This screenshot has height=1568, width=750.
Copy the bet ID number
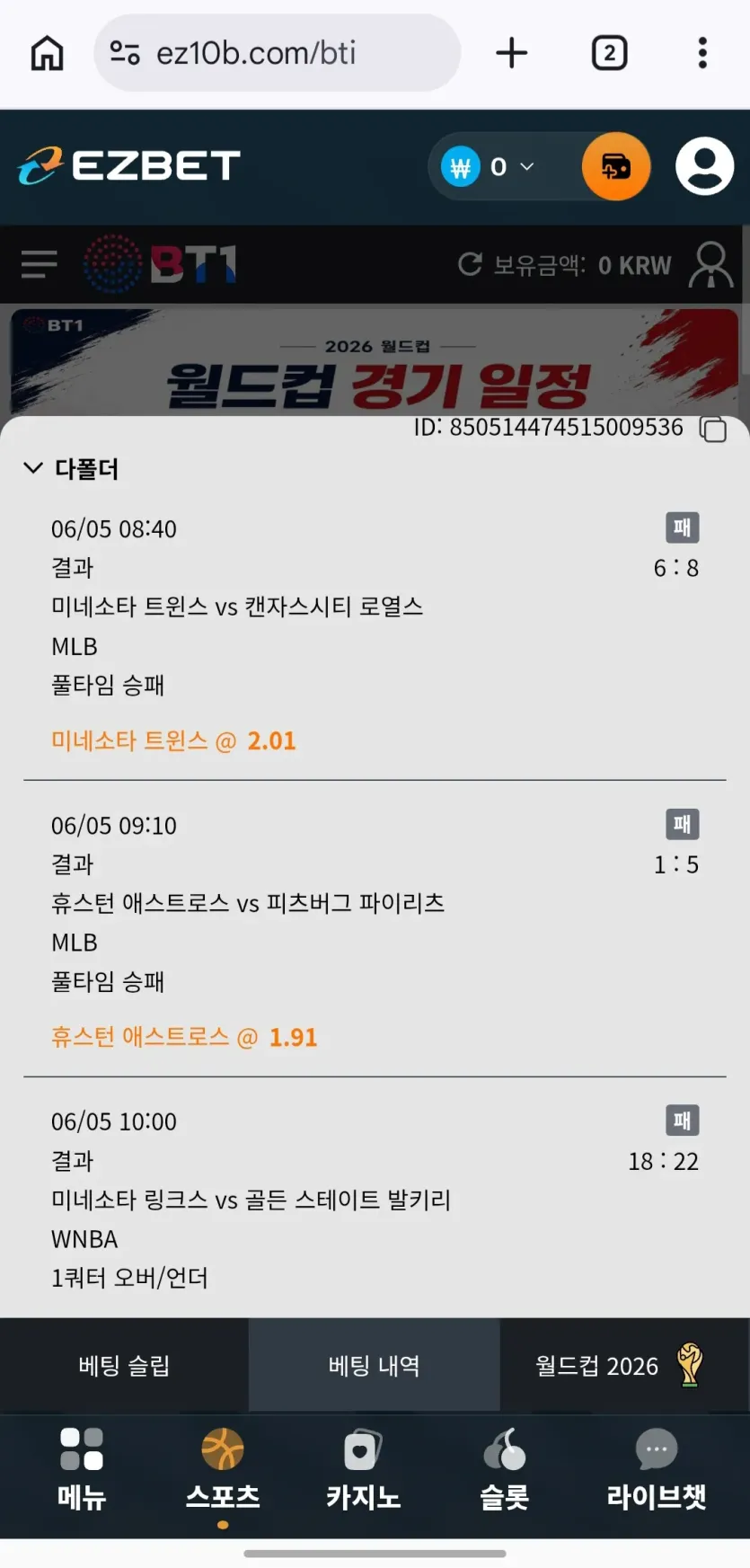pos(713,430)
